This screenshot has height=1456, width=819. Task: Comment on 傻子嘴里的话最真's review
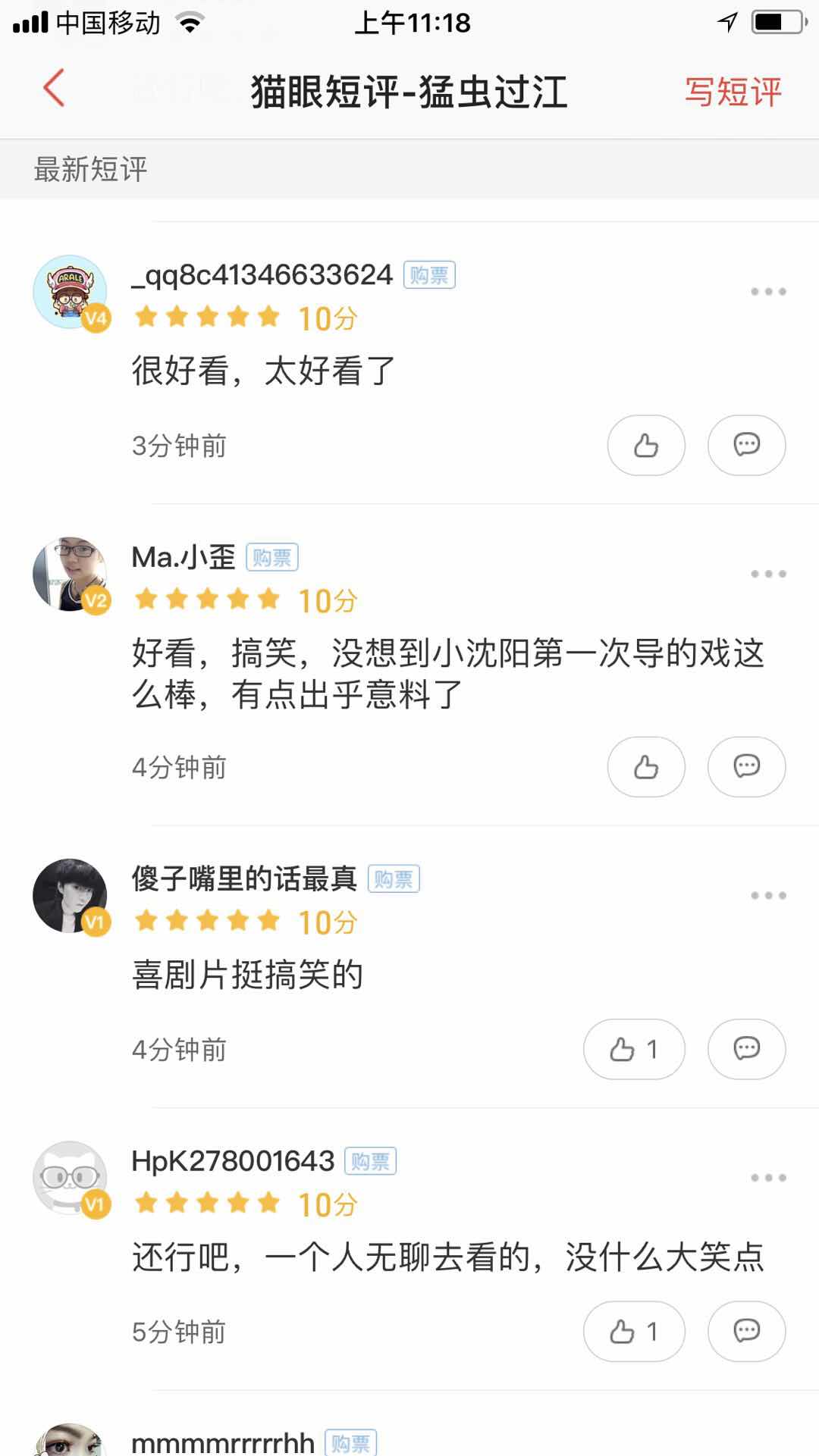(746, 1049)
